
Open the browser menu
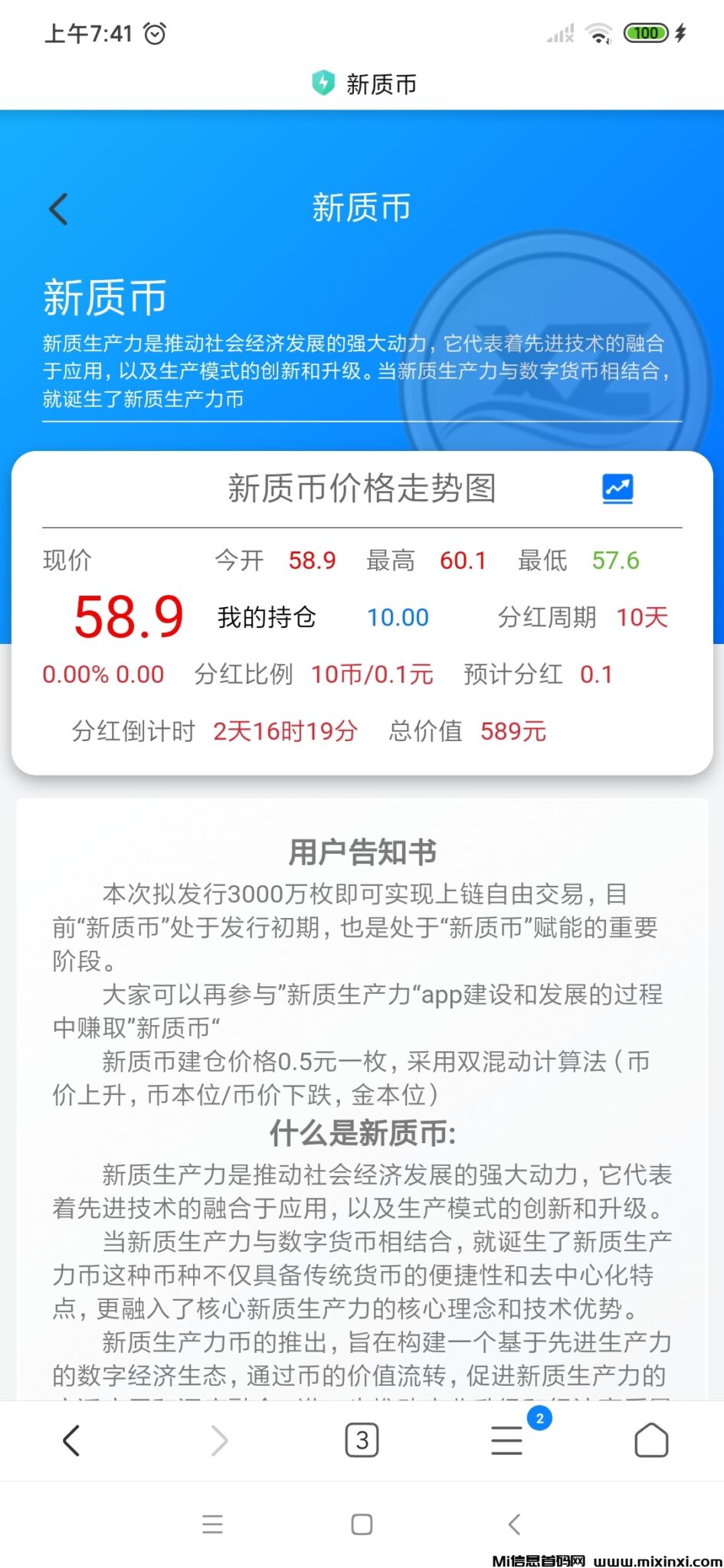pos(506,1440)
